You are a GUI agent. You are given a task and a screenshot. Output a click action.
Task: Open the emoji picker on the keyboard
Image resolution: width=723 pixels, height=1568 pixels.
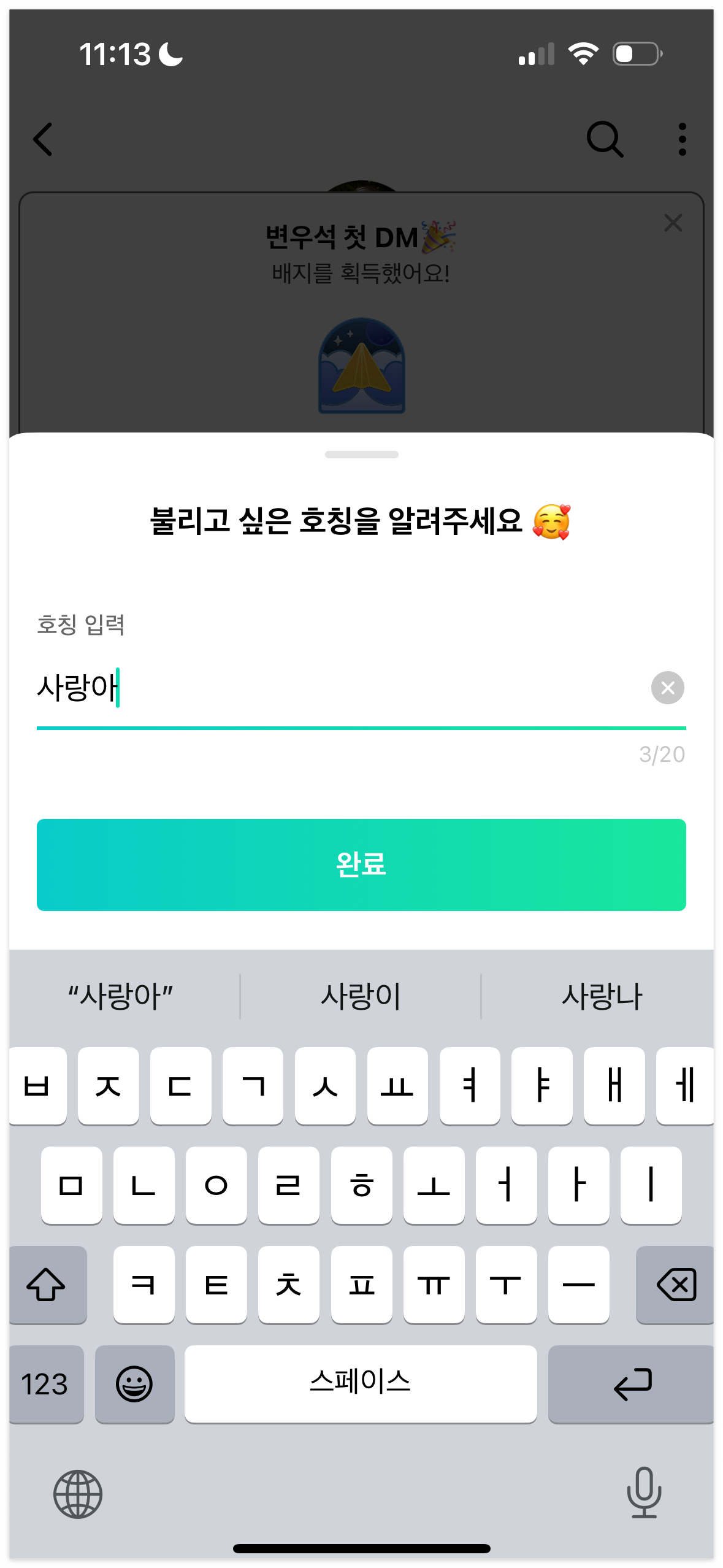(x=134, y=1384)
